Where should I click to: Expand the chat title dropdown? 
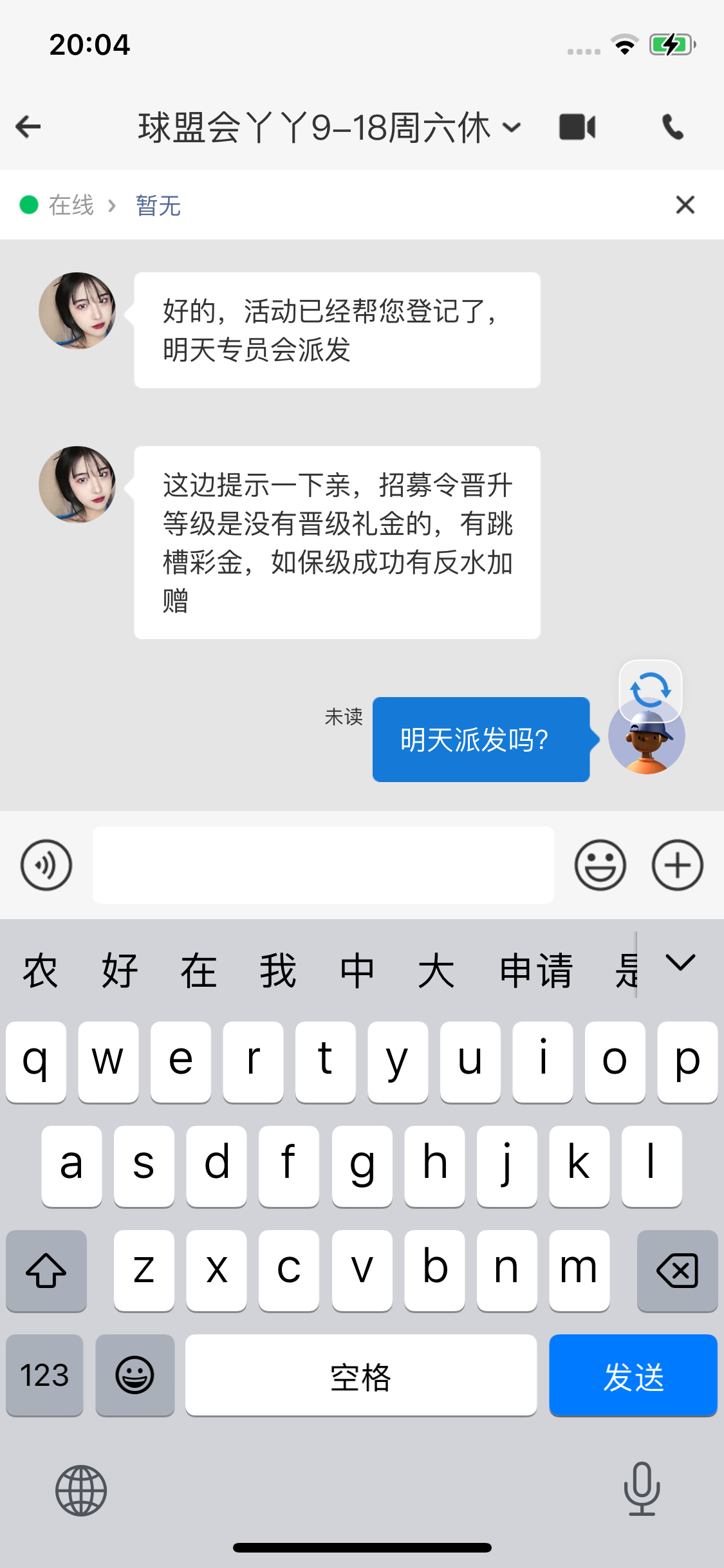pyautogui.click(x=512, y=127)
